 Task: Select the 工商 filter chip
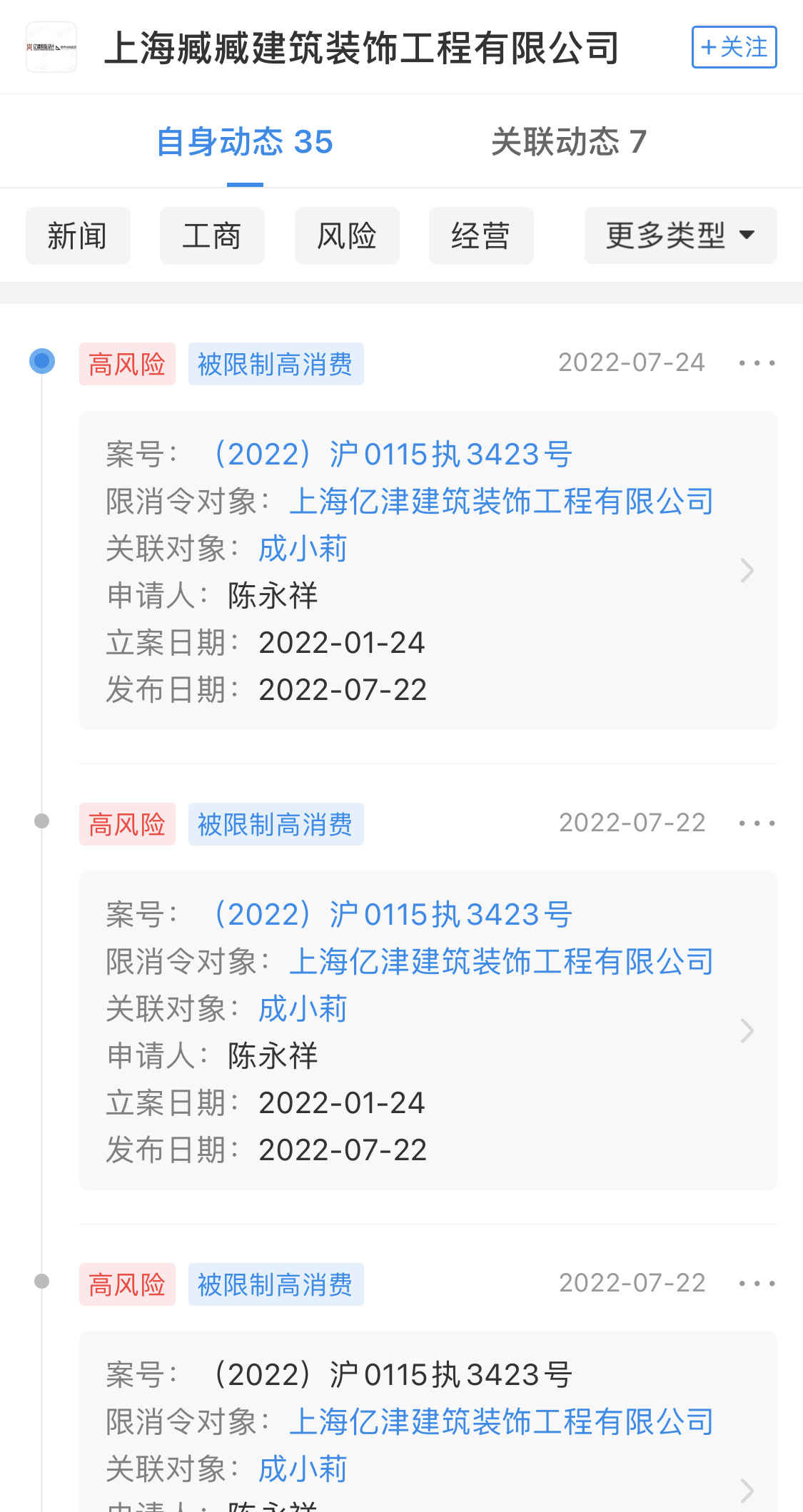212,236
